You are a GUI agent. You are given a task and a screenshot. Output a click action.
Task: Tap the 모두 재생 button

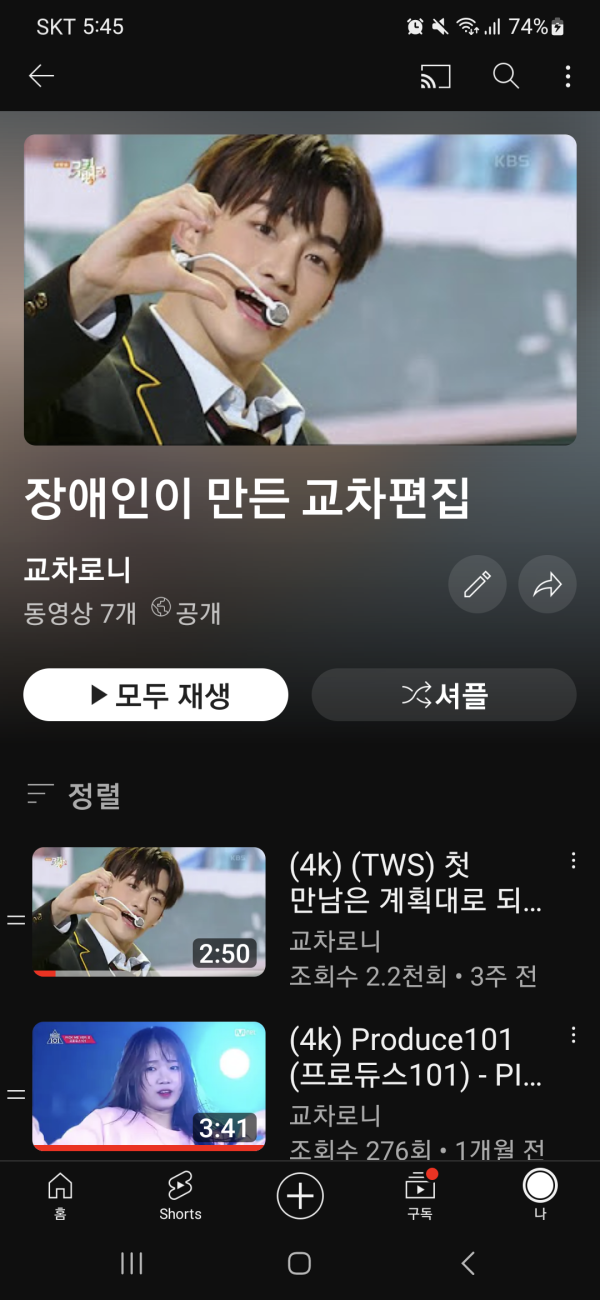click(x=156, y=695)
